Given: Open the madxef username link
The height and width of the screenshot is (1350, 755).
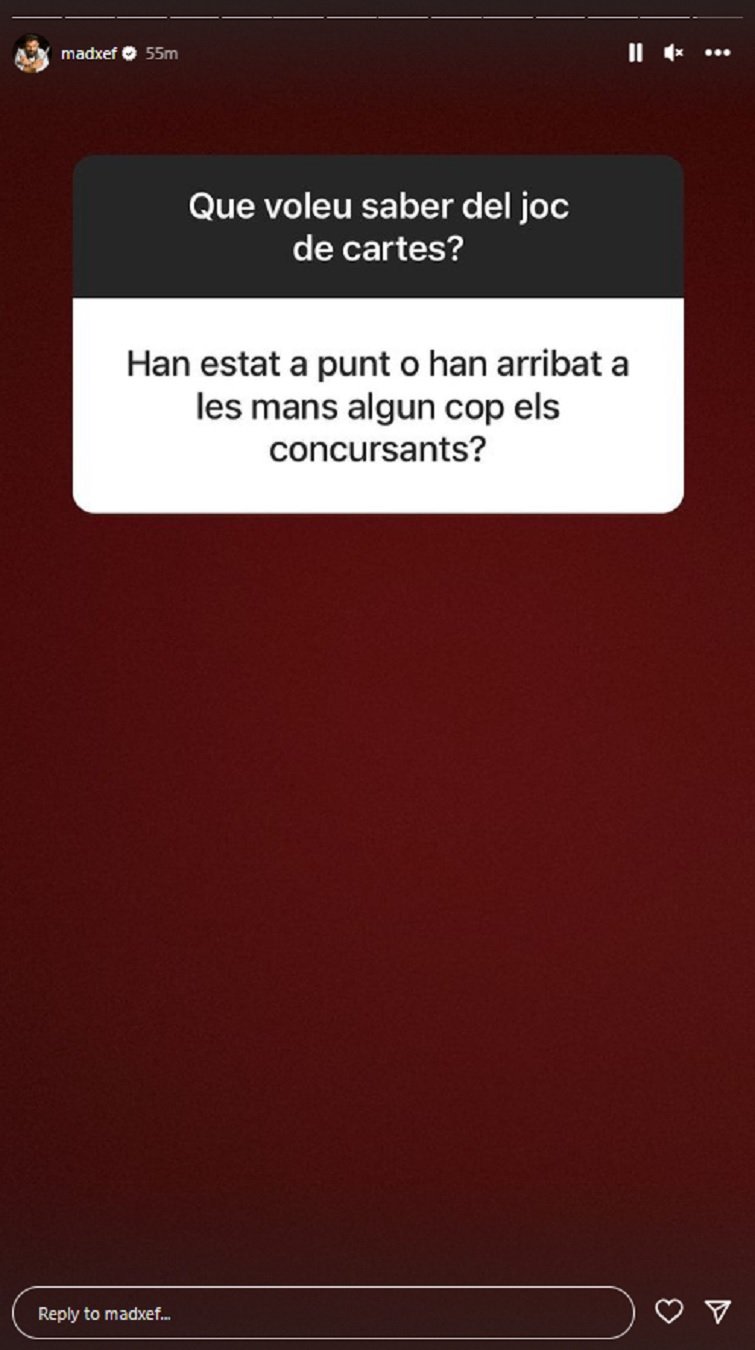Looking at the screenshot, I should click(x=88, y=53).
